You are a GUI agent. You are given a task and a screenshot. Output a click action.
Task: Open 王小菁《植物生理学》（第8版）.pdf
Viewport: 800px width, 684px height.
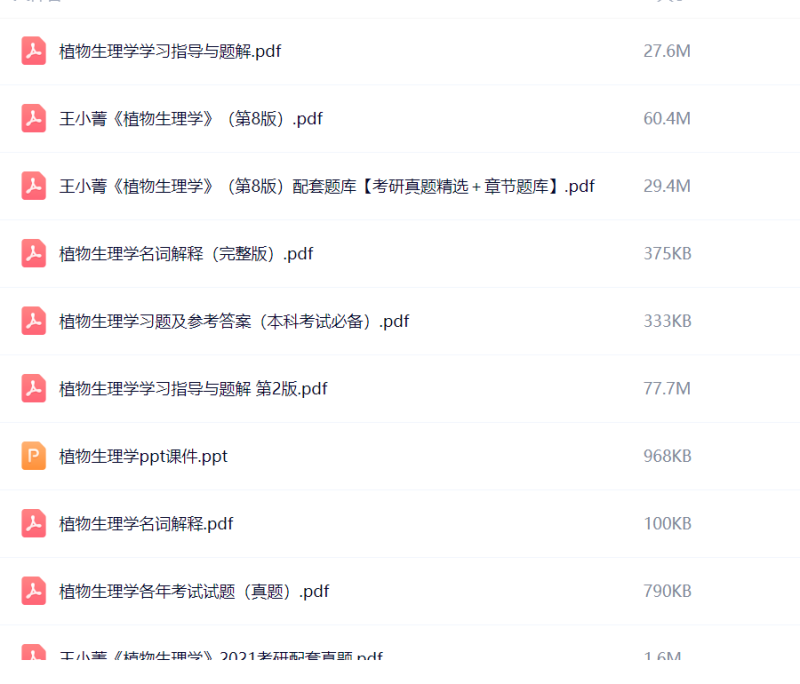coord(190,119)
